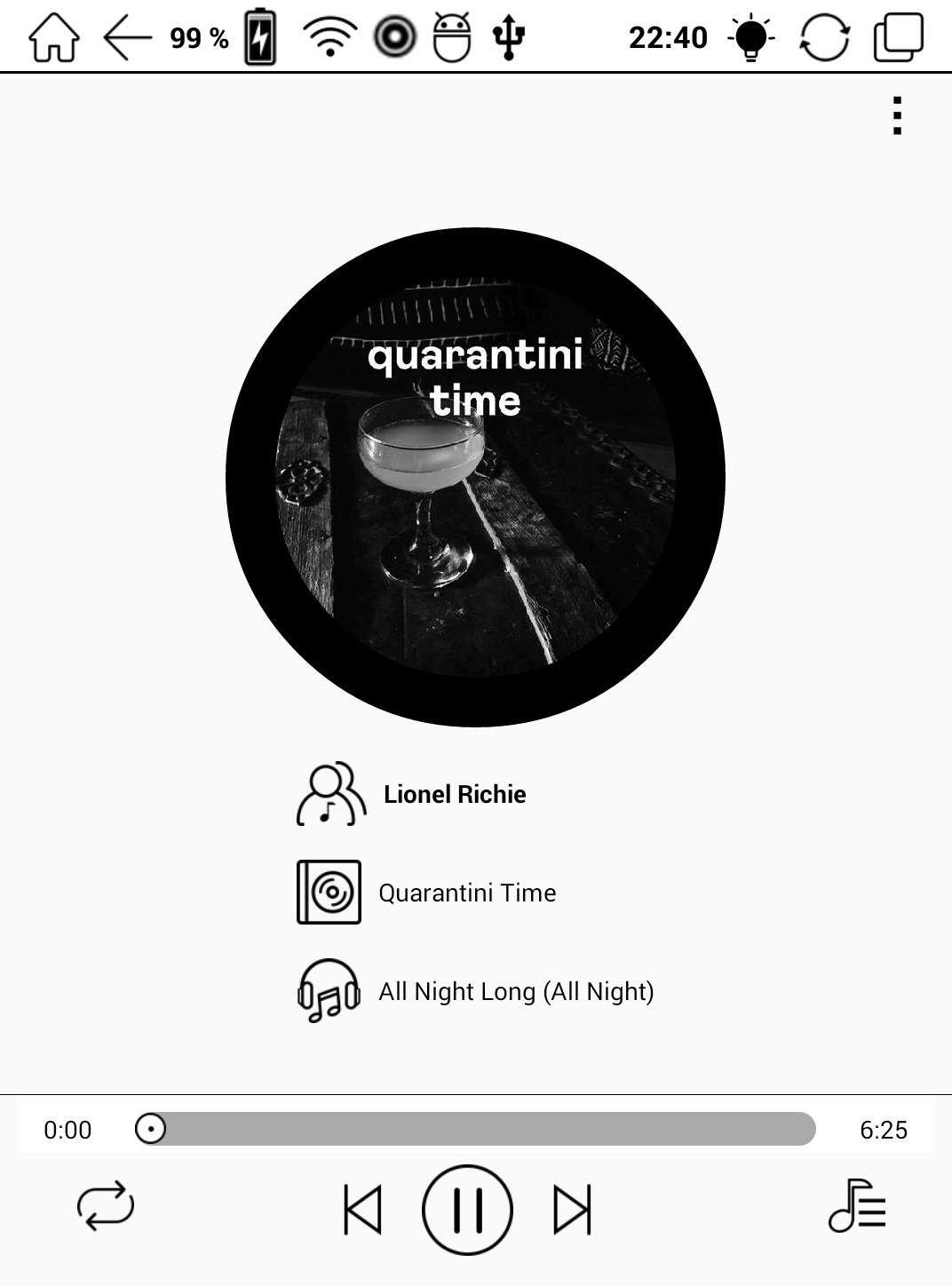Open the three-dot overflow menu

897,116
